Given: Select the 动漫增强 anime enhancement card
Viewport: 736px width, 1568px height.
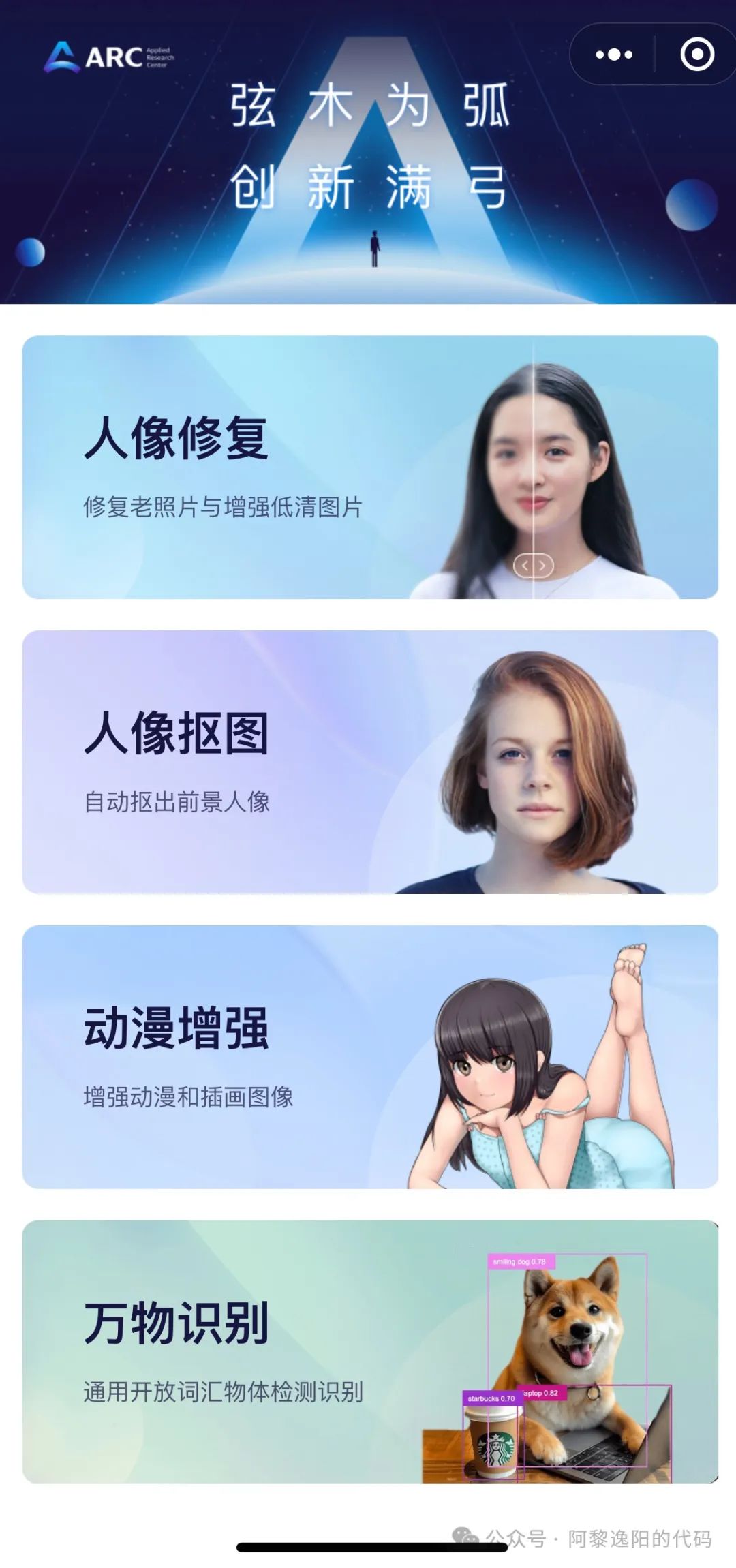Looking at the screenshot, I should pos(370,1057).
